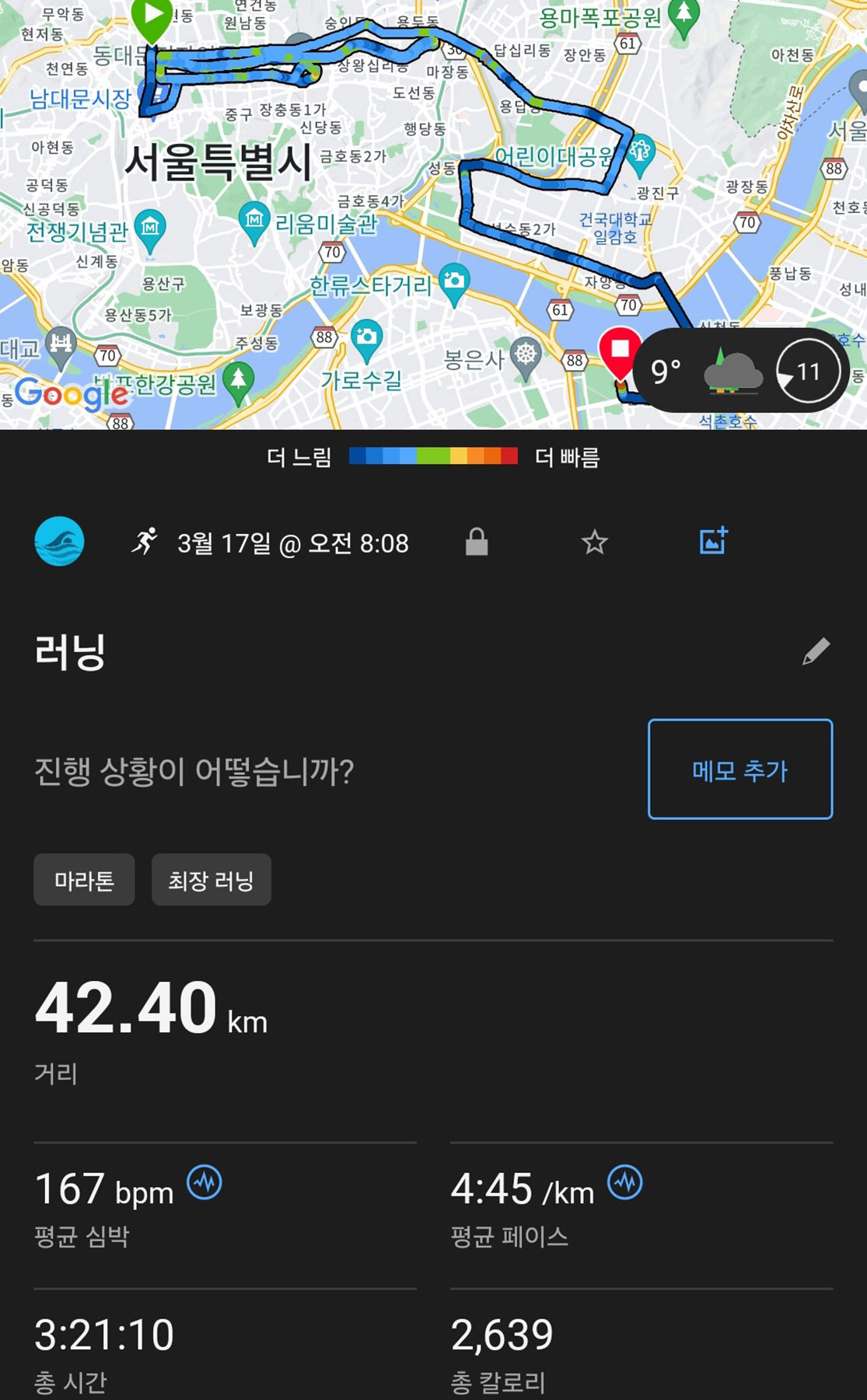Screen dimensions: 867x1400
Task: Add a photo to this activity
Action: pos(713,541)
